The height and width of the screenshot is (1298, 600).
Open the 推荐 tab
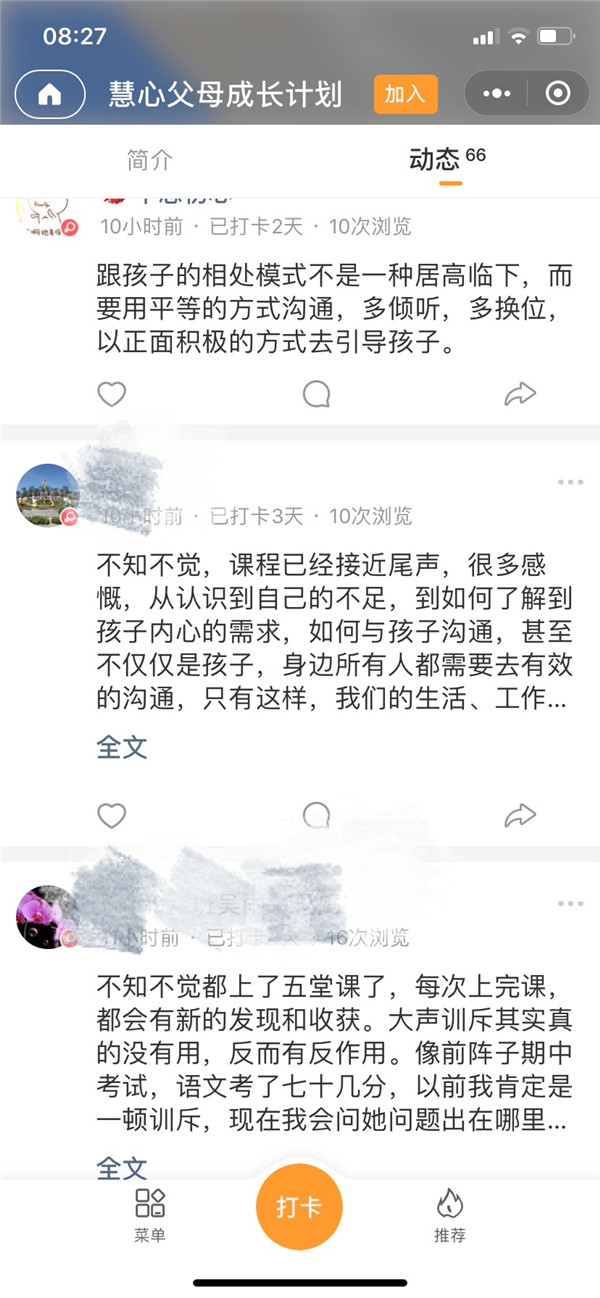pyautogui.click(x=450, y=1215)
